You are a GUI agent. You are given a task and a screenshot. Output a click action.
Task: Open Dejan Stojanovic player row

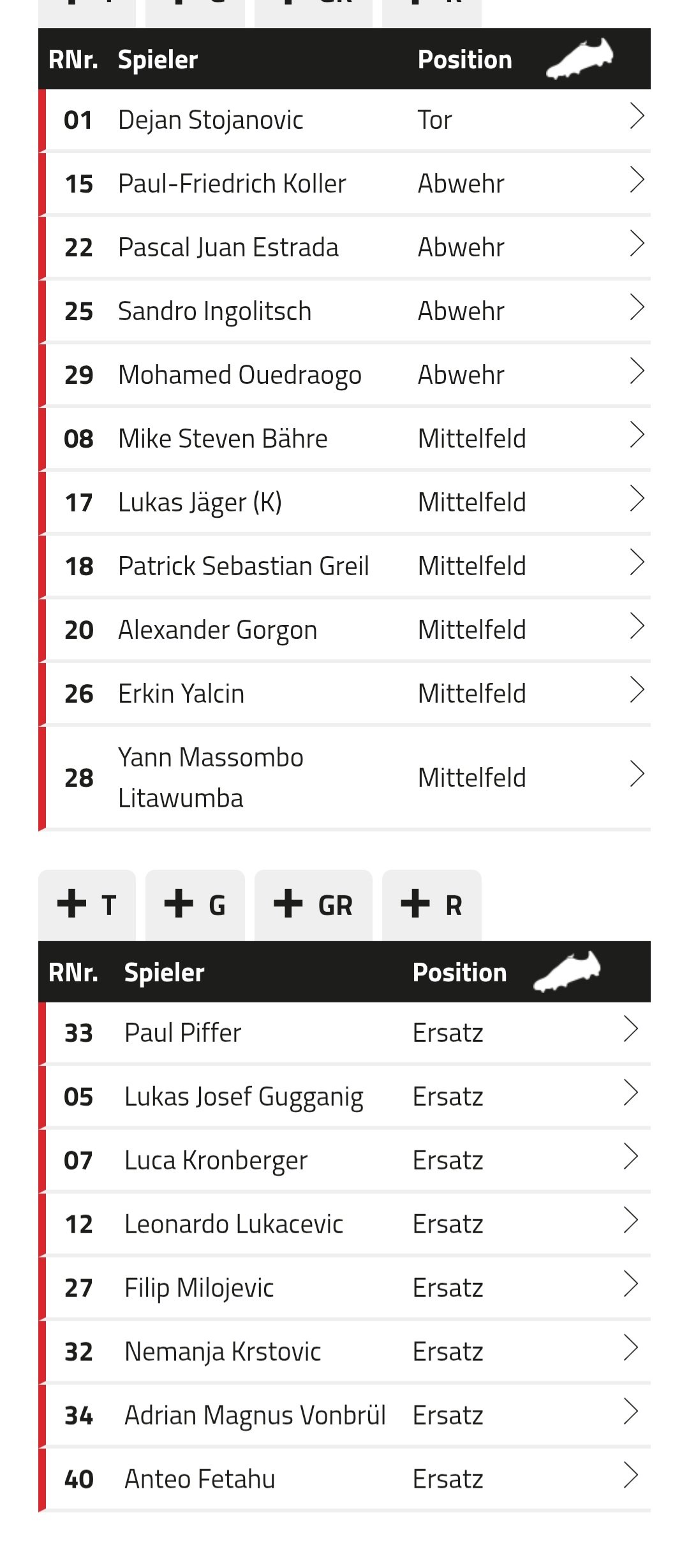[x=344, y=120]
